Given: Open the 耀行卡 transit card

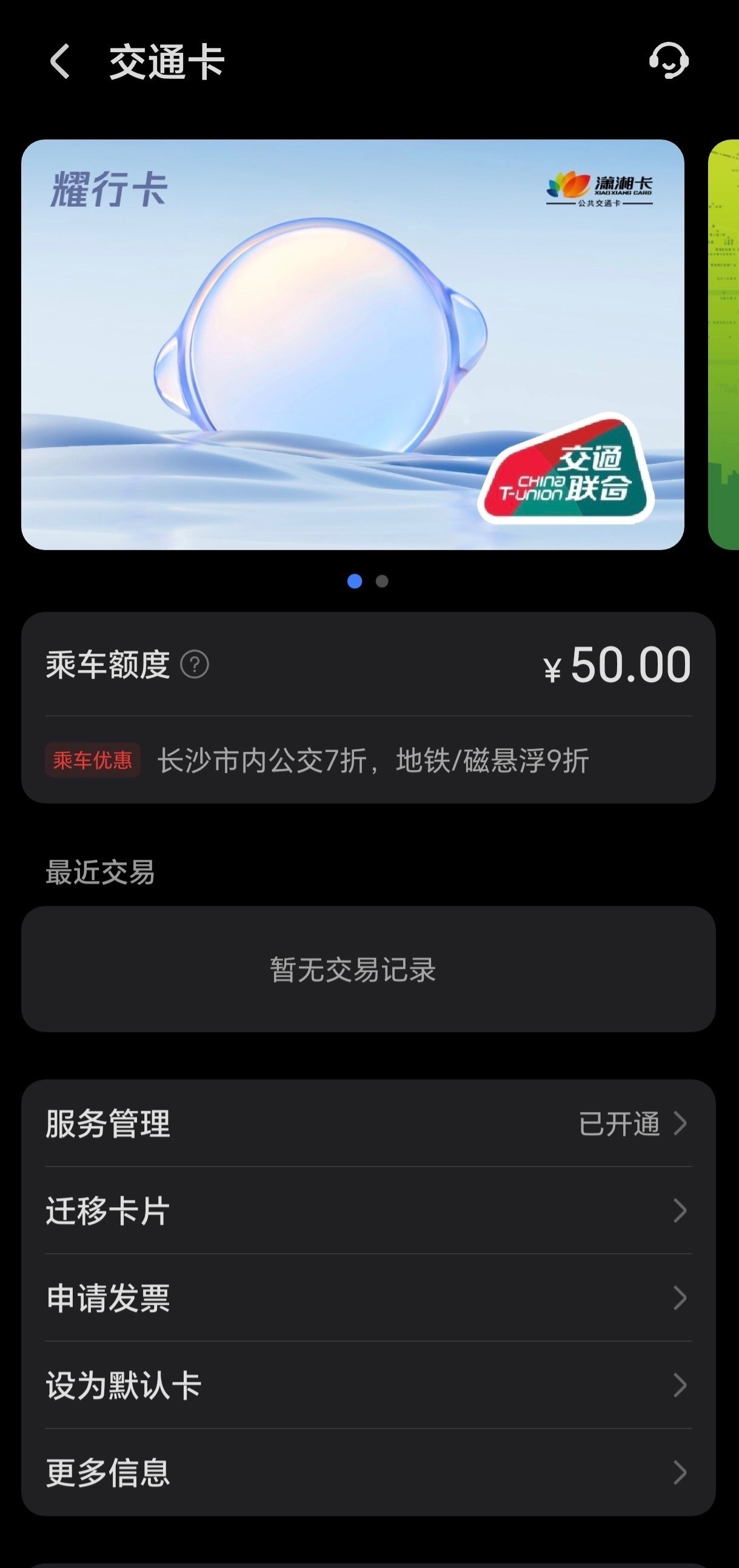Looking at the screenshot, I should [x=352, y=344].
